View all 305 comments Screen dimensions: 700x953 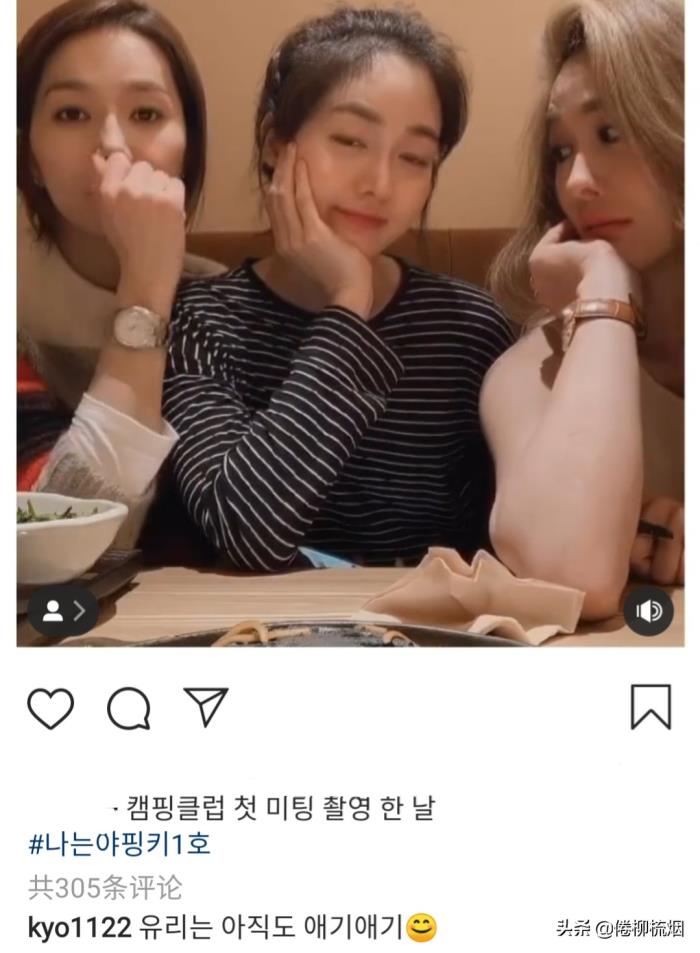(x=106, y=887)
